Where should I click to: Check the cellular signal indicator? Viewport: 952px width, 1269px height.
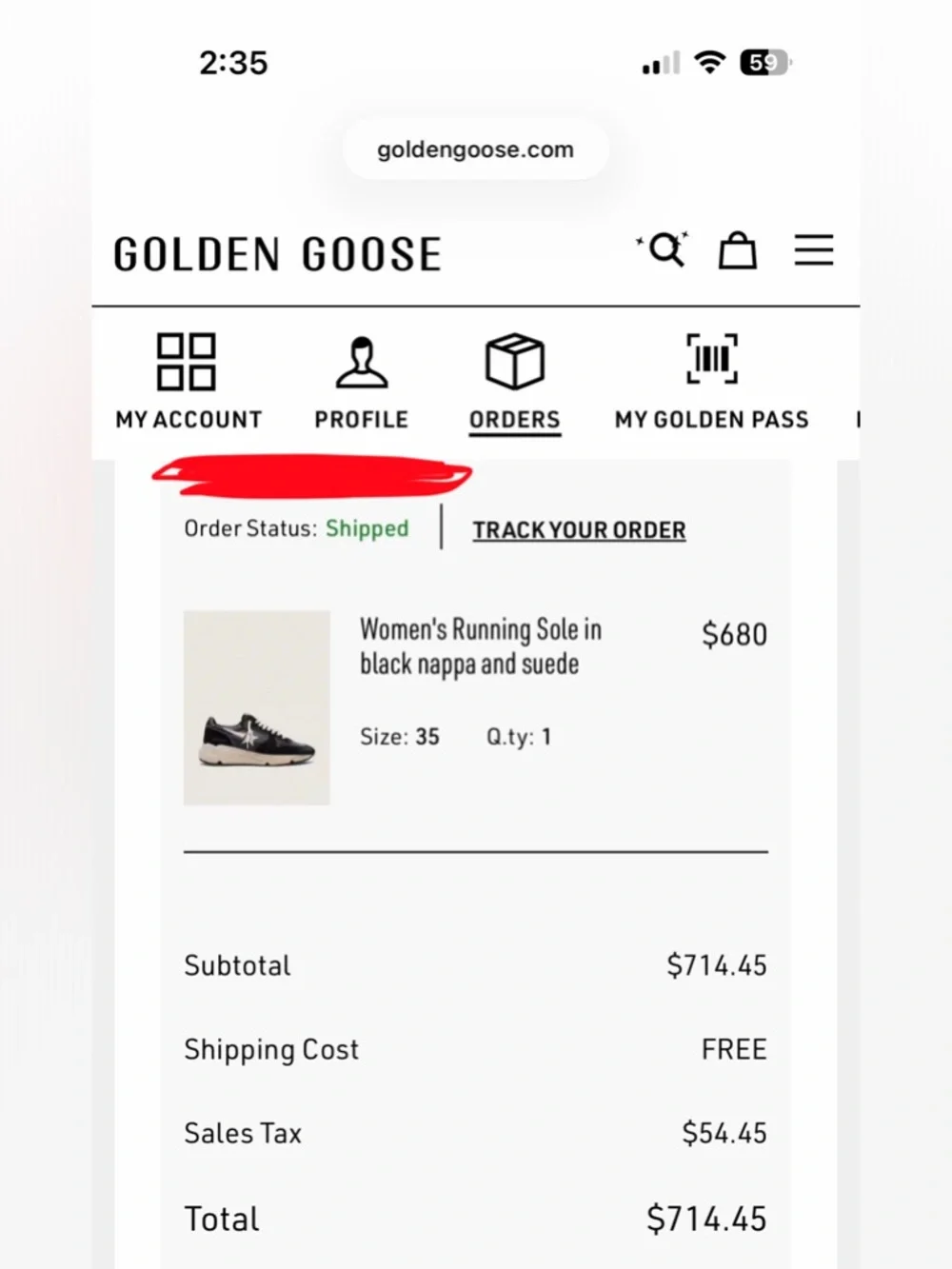tap(659, 61)
